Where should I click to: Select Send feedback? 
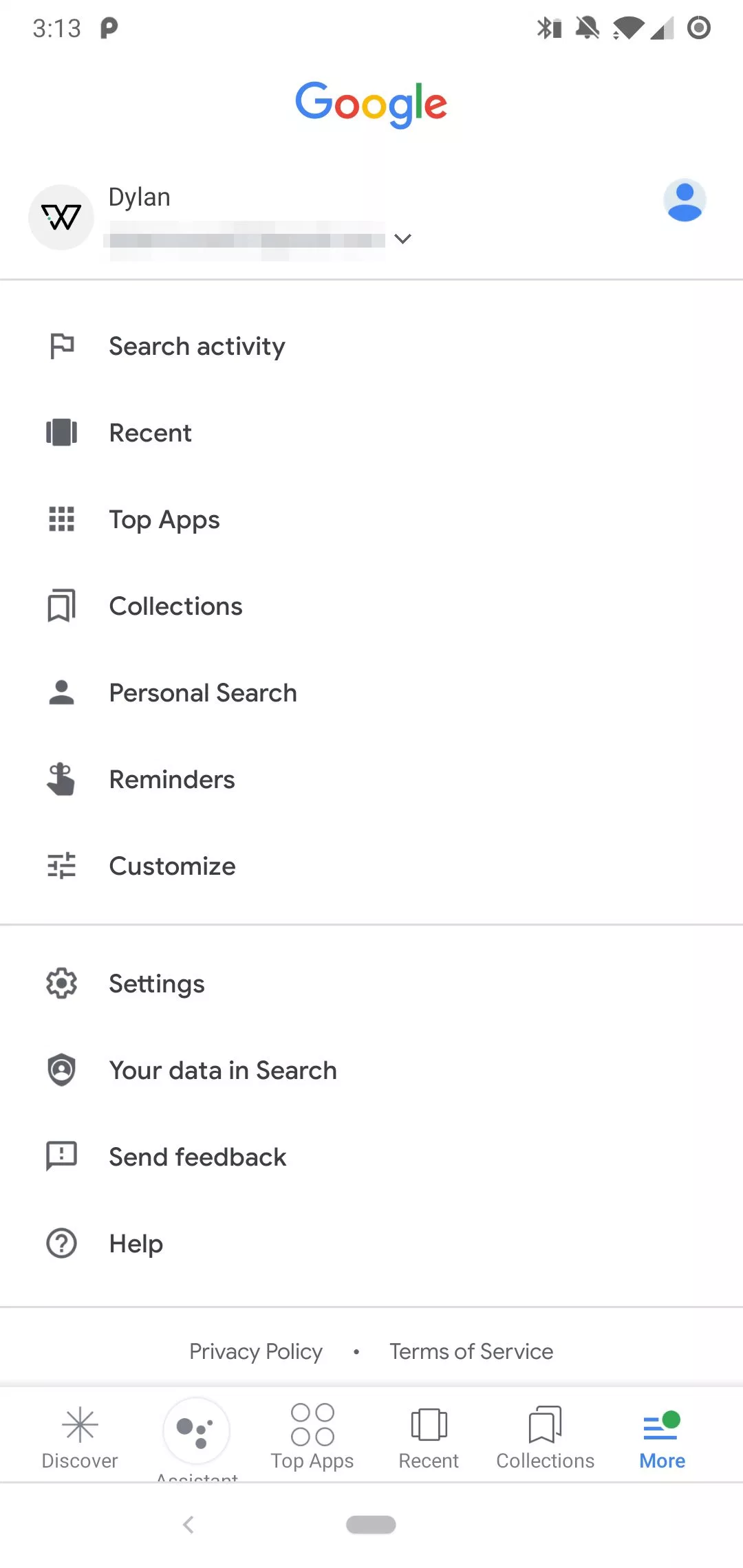point(371,1157)
